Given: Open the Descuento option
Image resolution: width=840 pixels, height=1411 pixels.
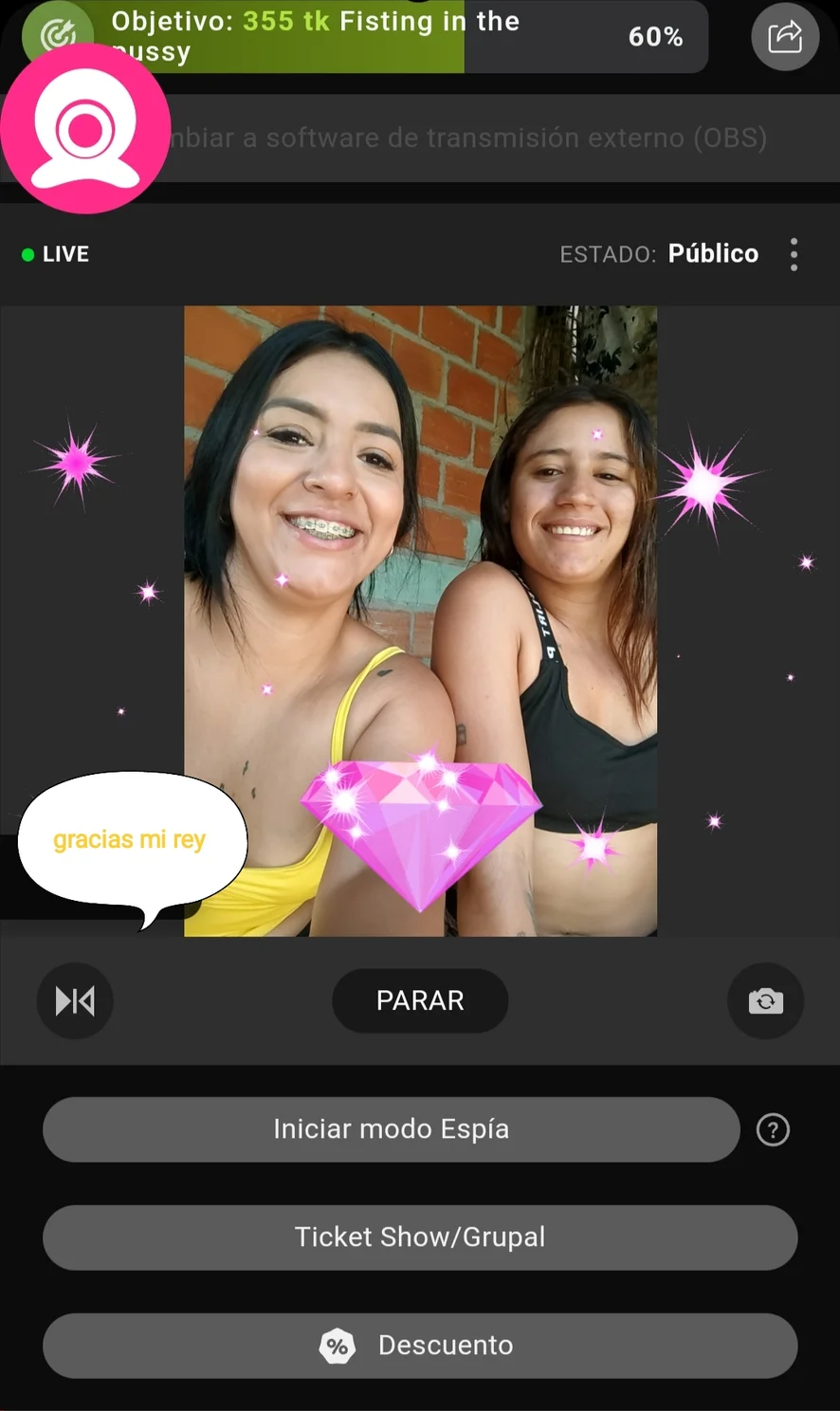Looking at the screenshot, I should (420, 1346).
